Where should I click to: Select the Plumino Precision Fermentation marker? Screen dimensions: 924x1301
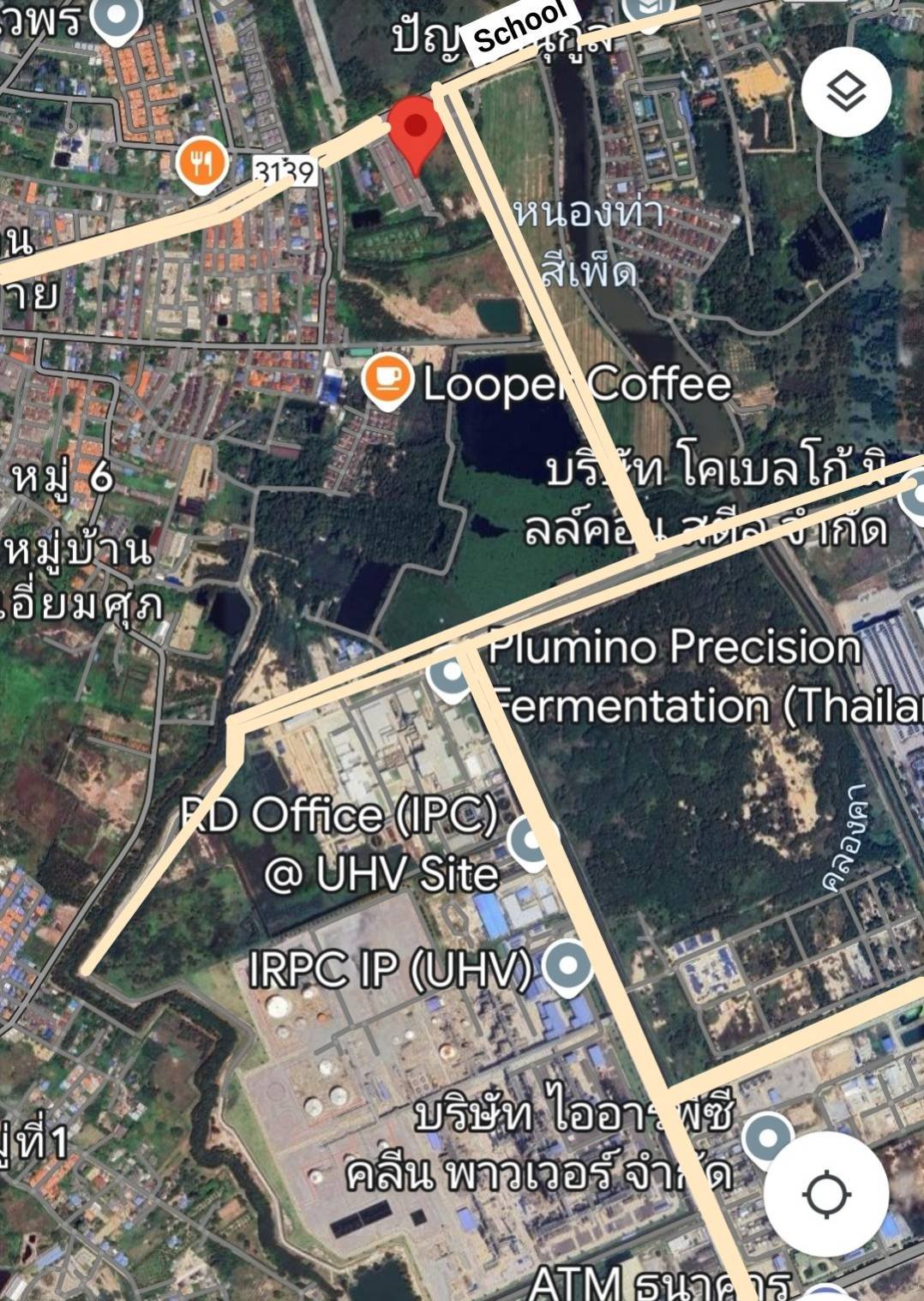[x=451, y=673]
